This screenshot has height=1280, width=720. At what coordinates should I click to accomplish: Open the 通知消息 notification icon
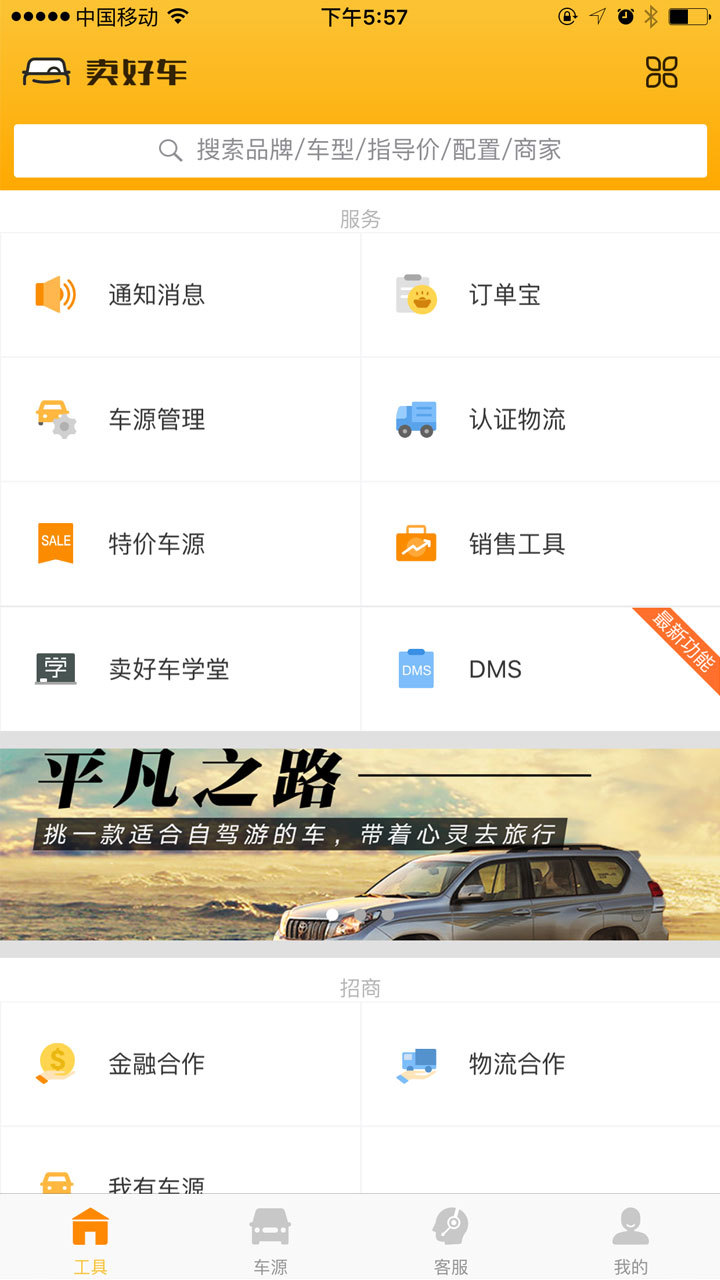pos(57,294)
